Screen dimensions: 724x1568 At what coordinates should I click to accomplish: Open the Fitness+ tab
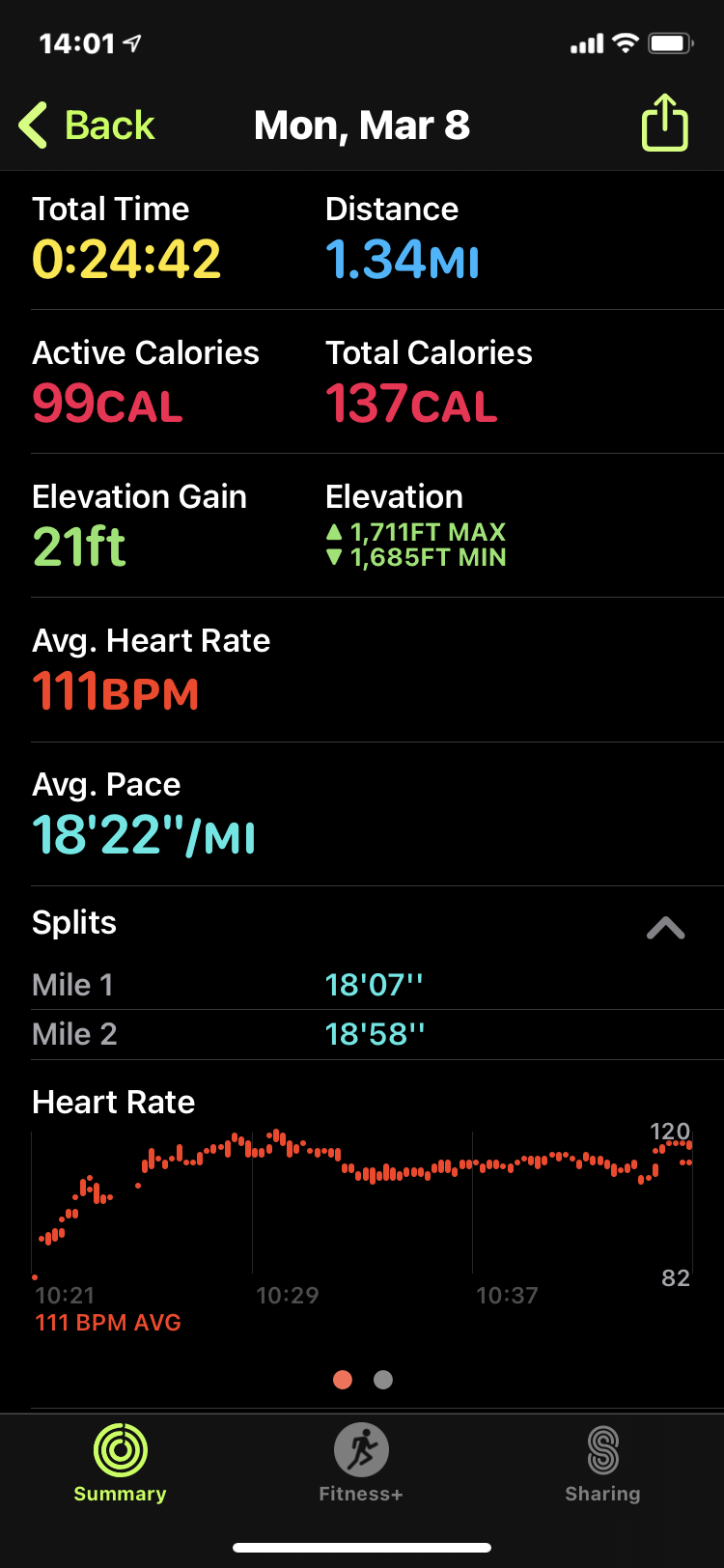pos(361,1463)
